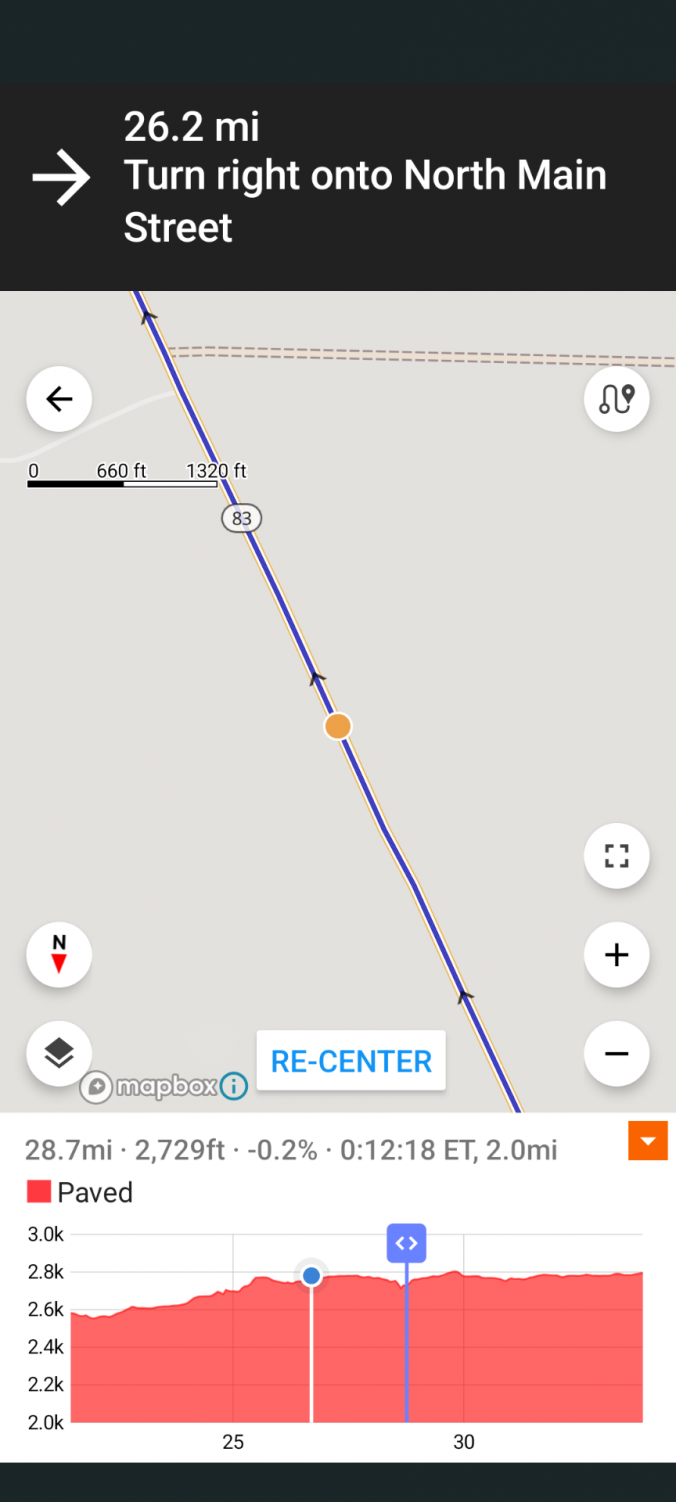Screen dimensions: 676x1502
Task: Toggle full-screen map view
Action: coord(617,856)
